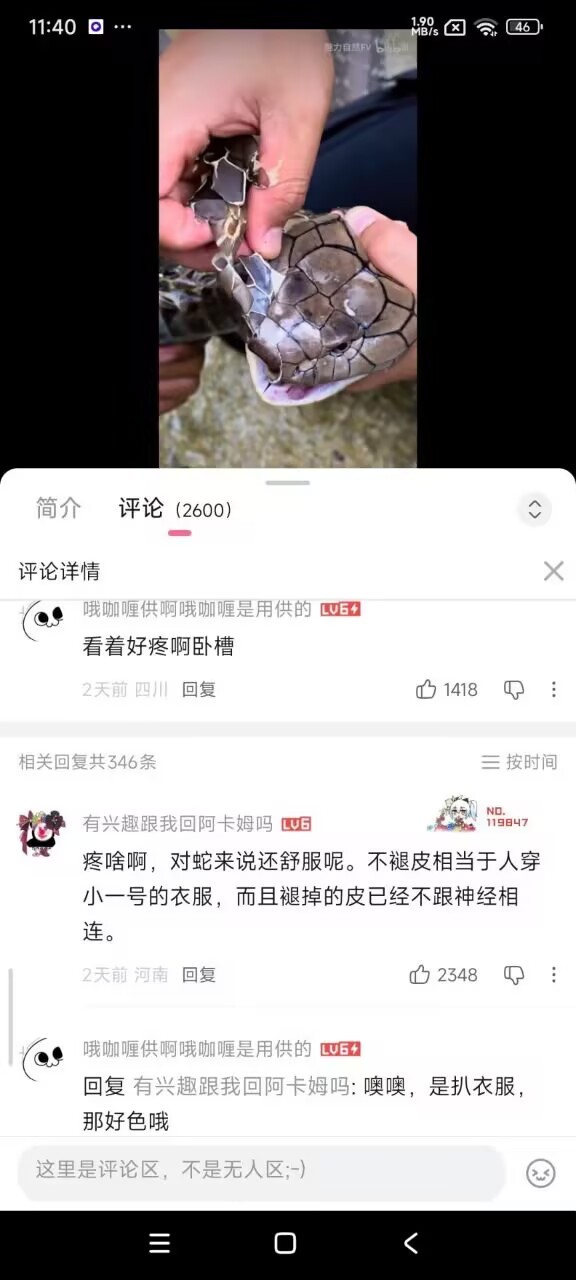This screenshot has width=576, height=1280.
Task: Open 有兴趣跟我回阿卡姆吗's profile avatar
Action: tap(42, 833)
